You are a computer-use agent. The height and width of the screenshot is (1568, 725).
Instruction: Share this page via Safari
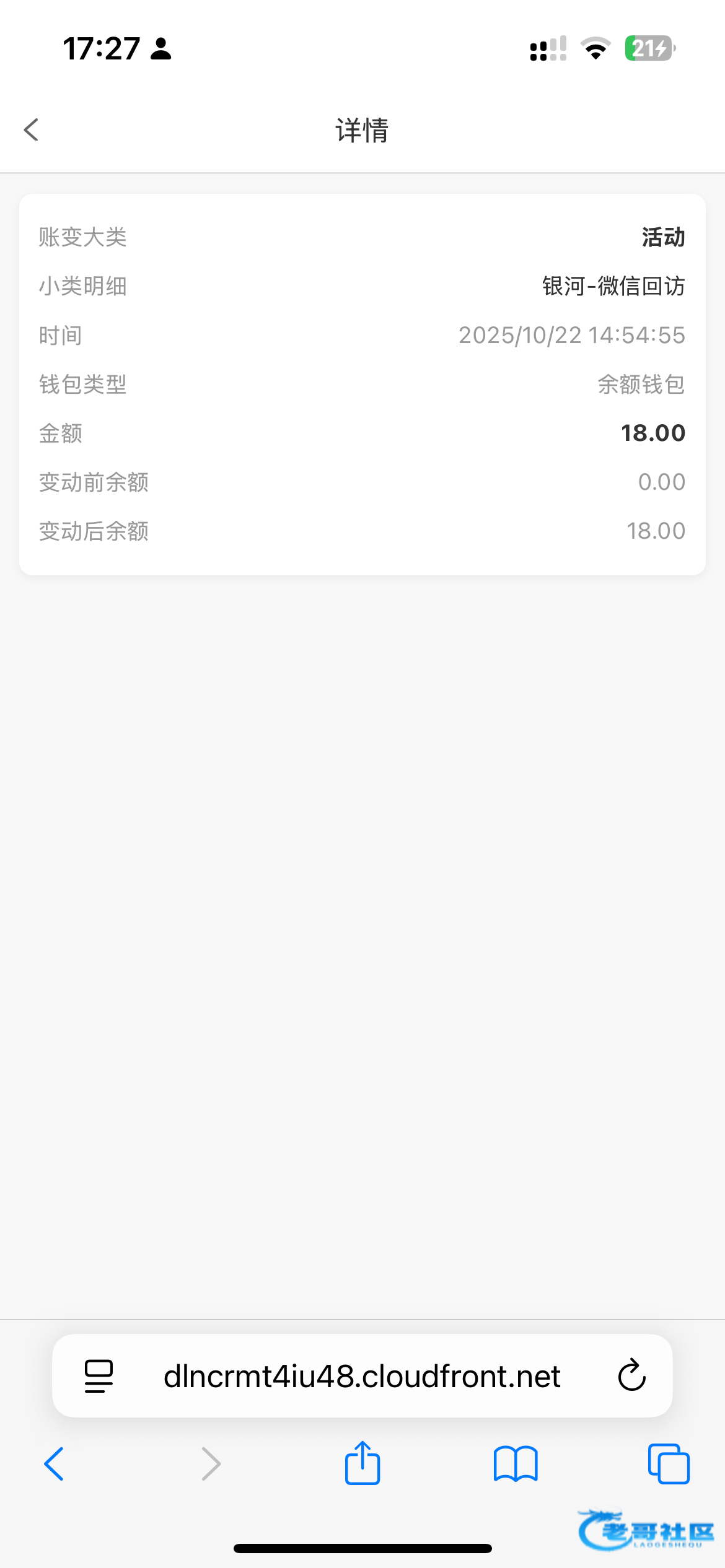point(362,1463)
